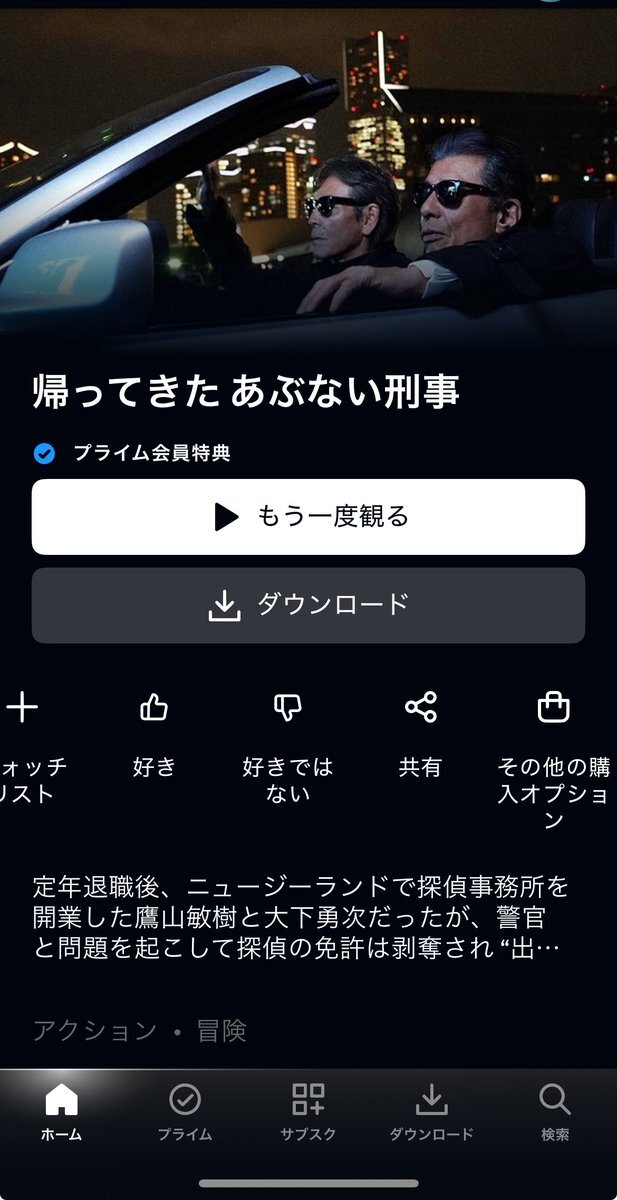Open the 検索 tab
Viewport: 617px width, 1200px height.
[555, 1112]
